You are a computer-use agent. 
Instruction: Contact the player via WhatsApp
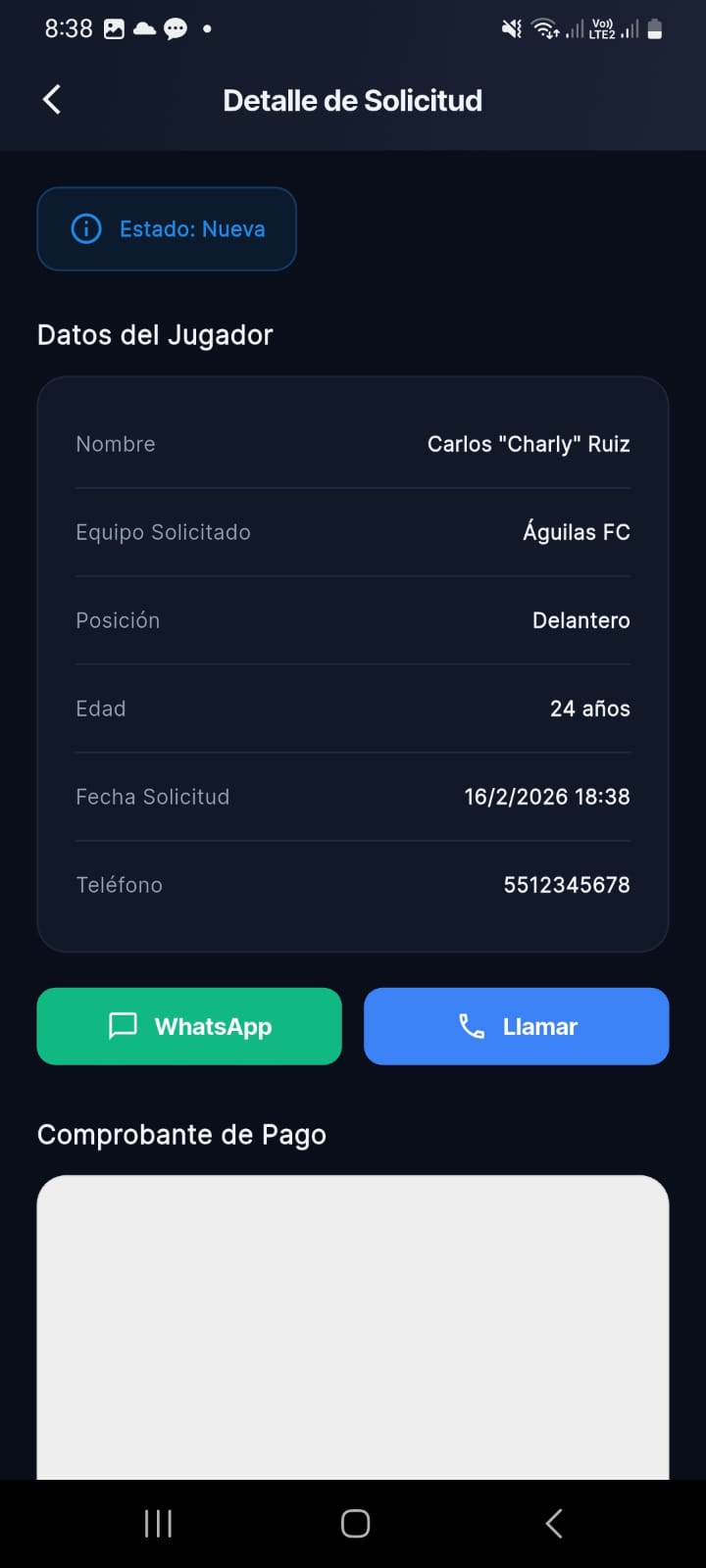pyautogui.click(x=189, y=1026)
